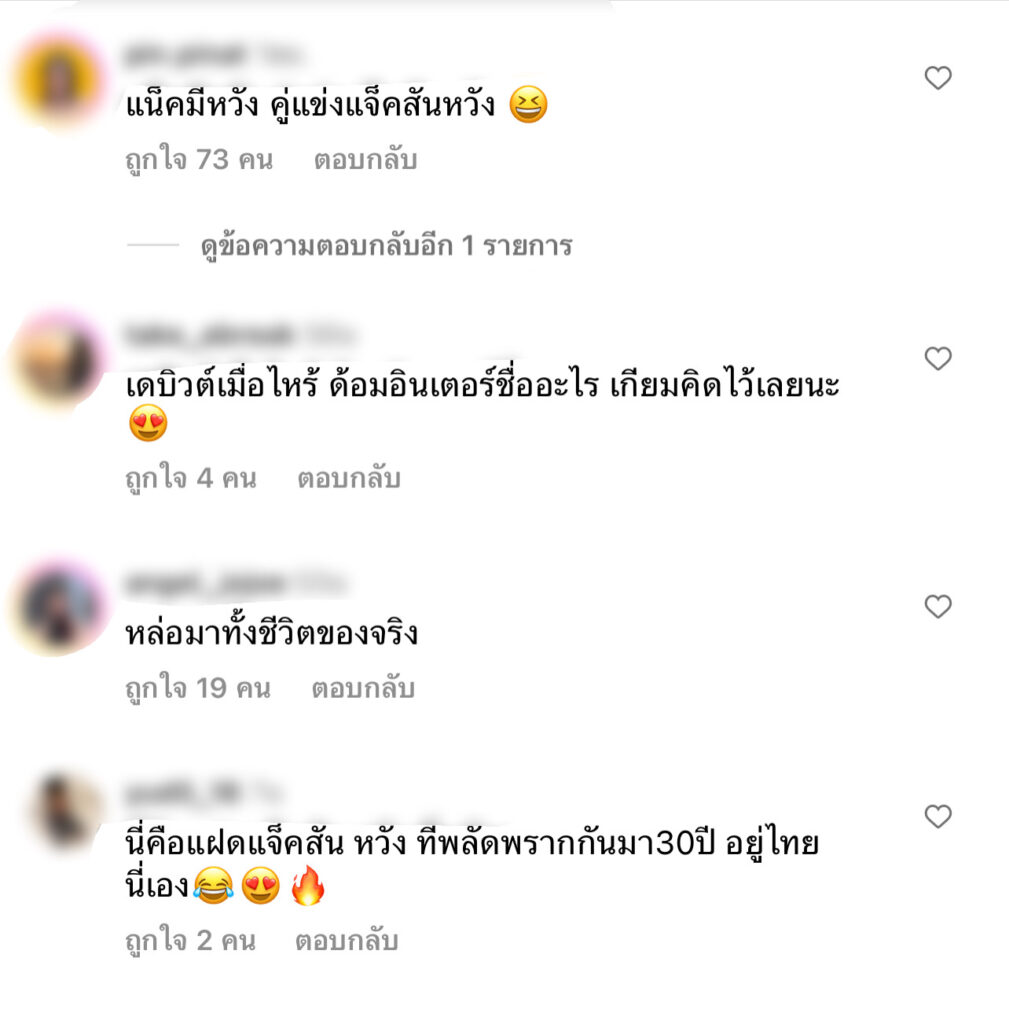This screenshot has height=1024, width=1009.
Task: Reply to the comment with 4 likes
Action: 348,479
